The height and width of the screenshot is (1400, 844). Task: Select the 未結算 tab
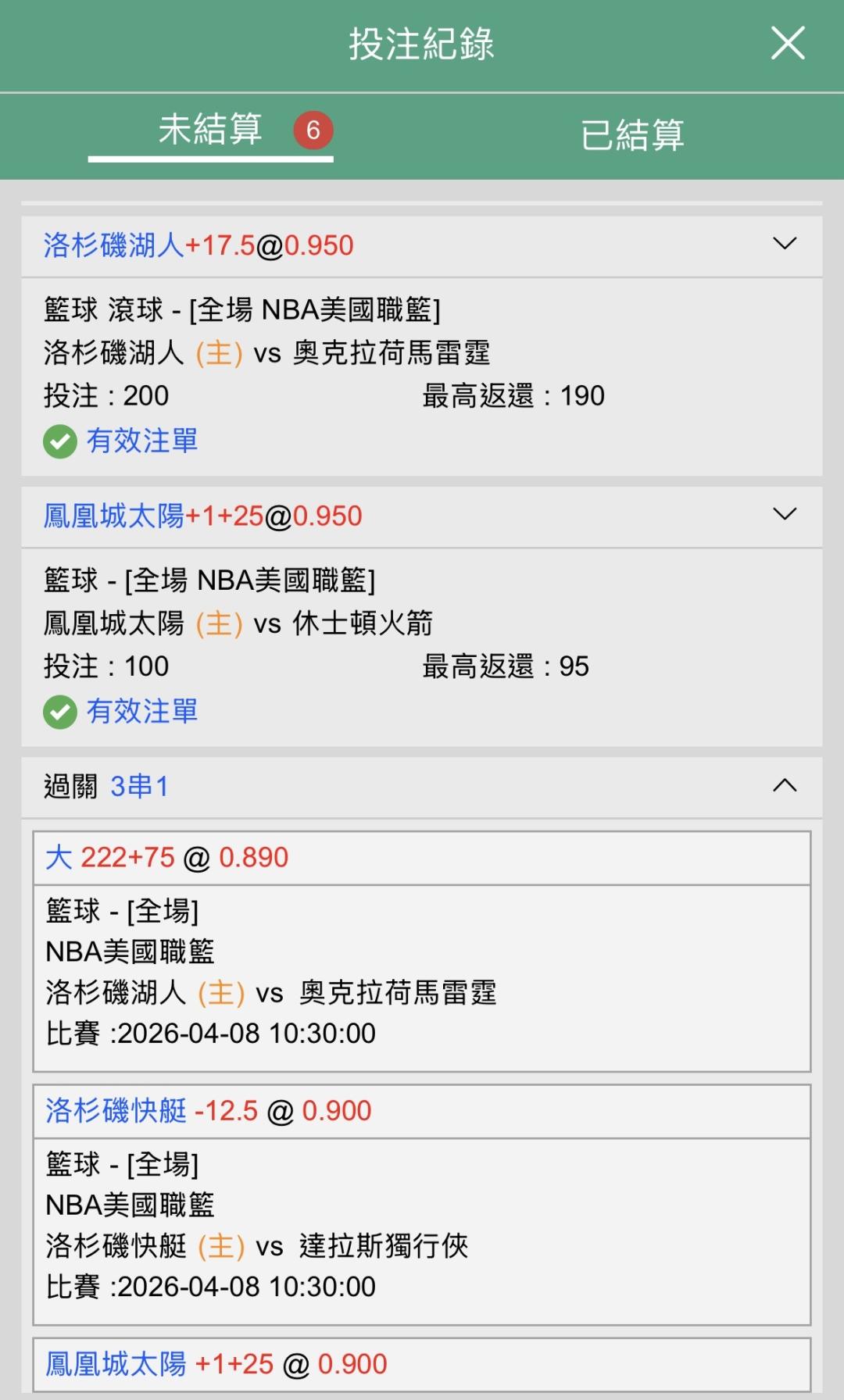coord(210,130)
